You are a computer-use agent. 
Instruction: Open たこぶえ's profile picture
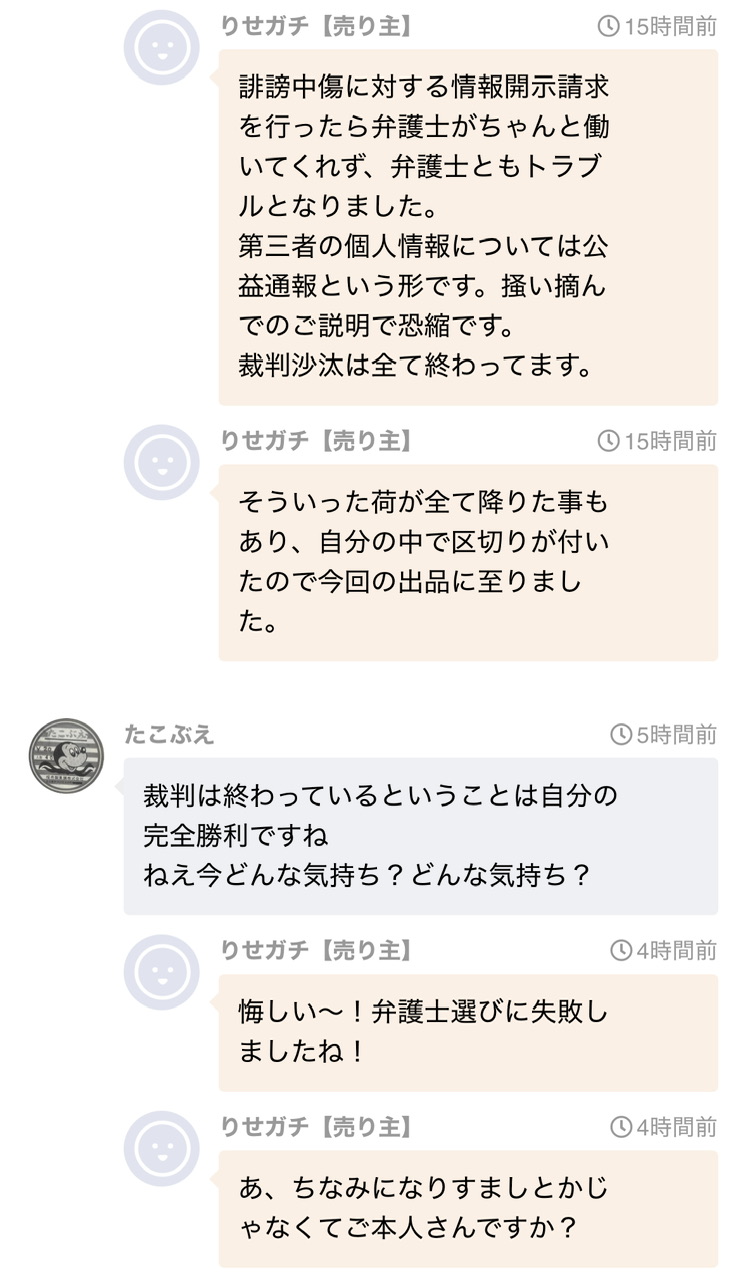point(66,756)
